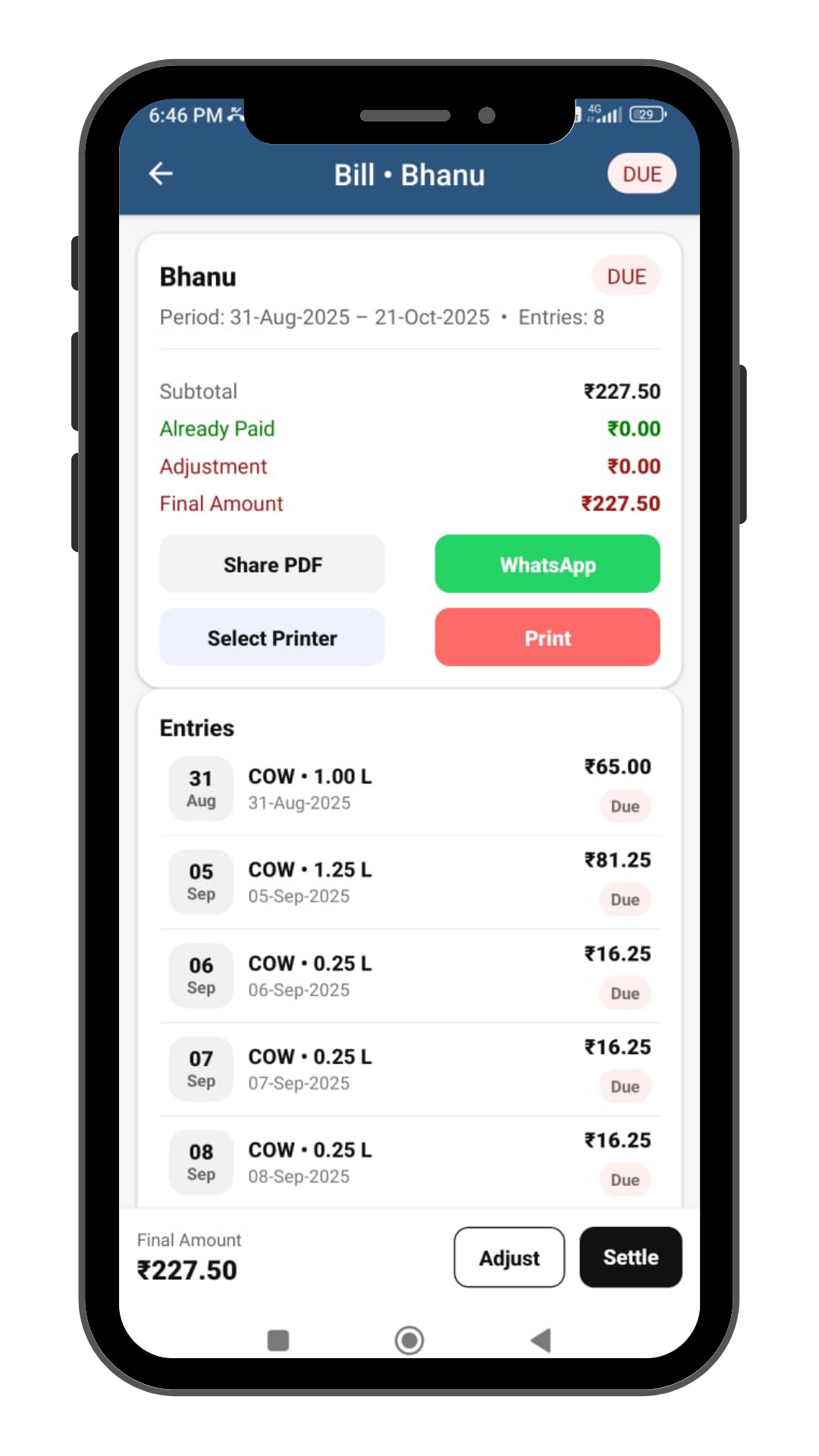Image resolution: width=819 pixels, height=1456 pixels.
Task: Open Select Printer
Action: [x=272, y=638]
